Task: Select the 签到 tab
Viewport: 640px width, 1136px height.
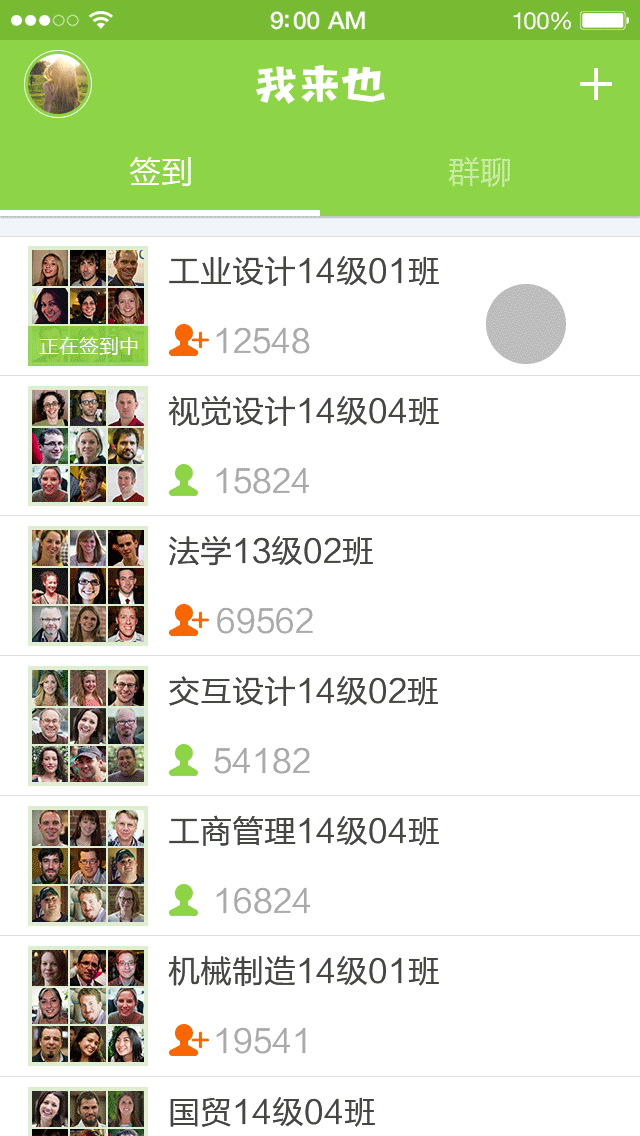Action: tap(160, 173)
